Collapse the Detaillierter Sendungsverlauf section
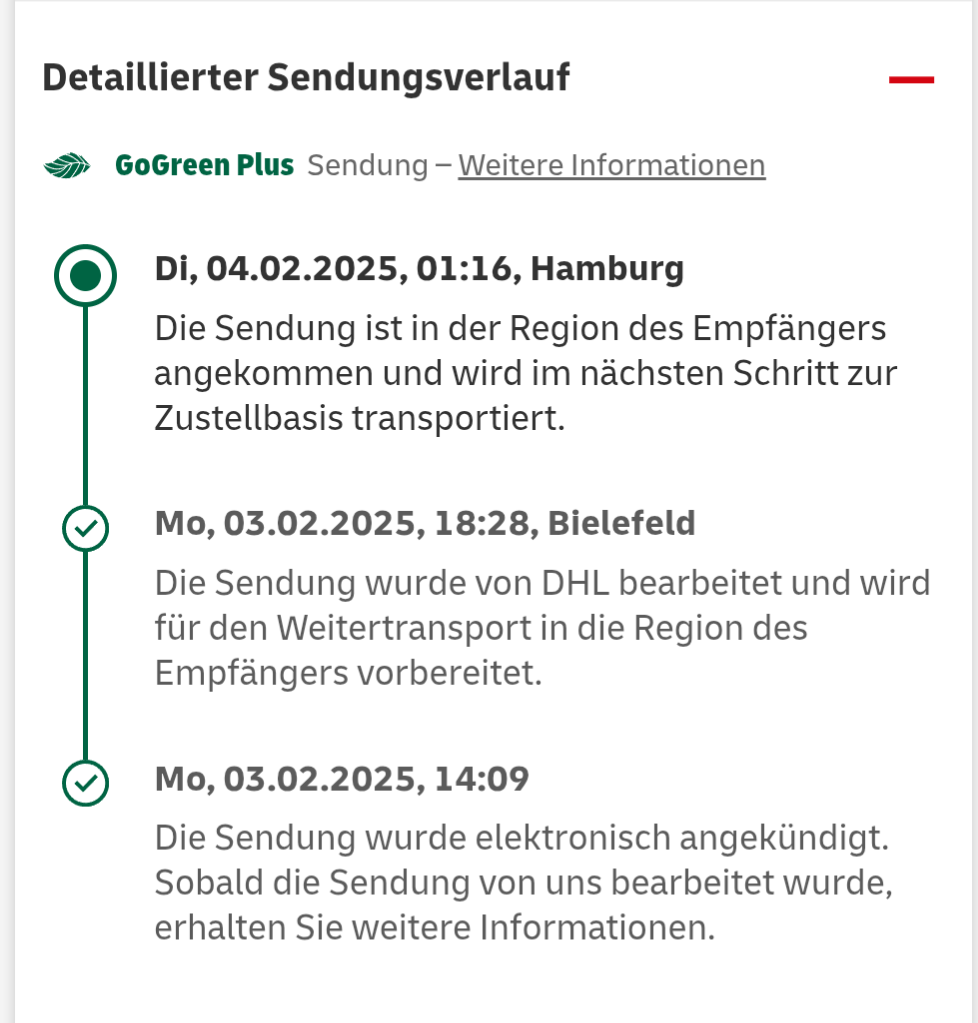Image resolution: width=978 pixels, height=1023 pixels. pyautogui.click(x=911, y=79)
